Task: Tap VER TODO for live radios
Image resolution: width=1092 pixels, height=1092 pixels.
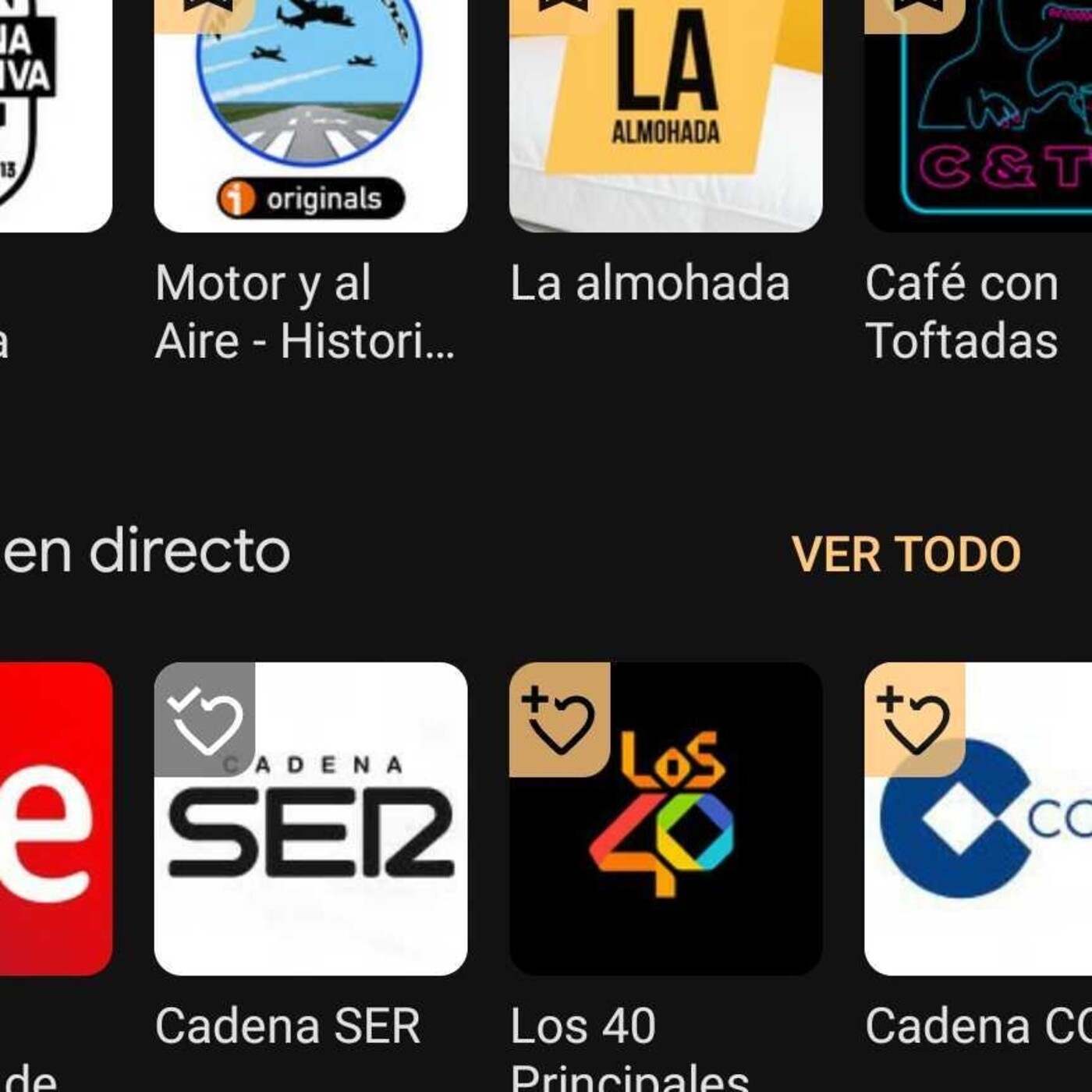Action: pyautogui.click(x=906, y=555)
